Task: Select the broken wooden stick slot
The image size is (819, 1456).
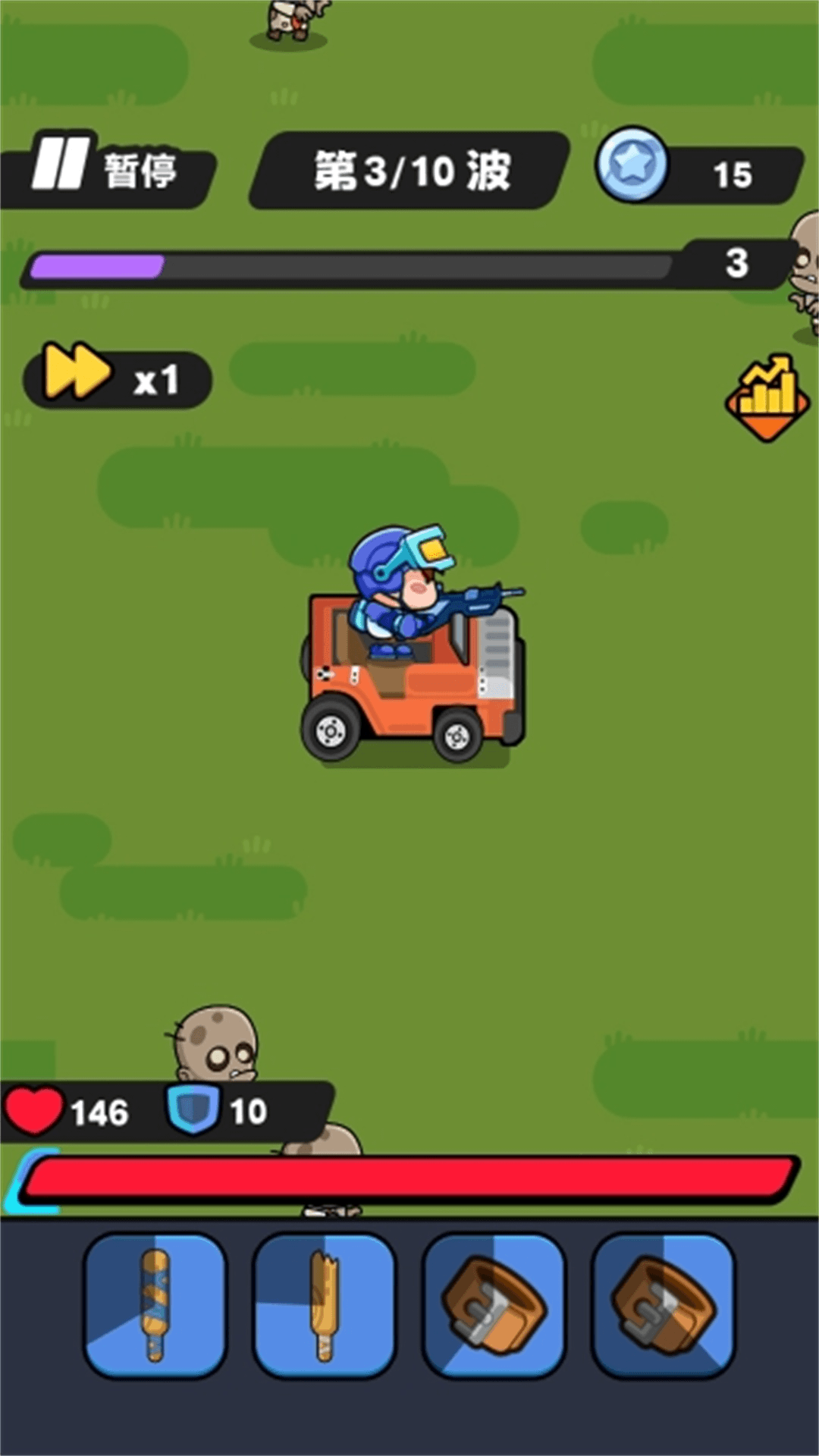Action: click(324, 1305)
